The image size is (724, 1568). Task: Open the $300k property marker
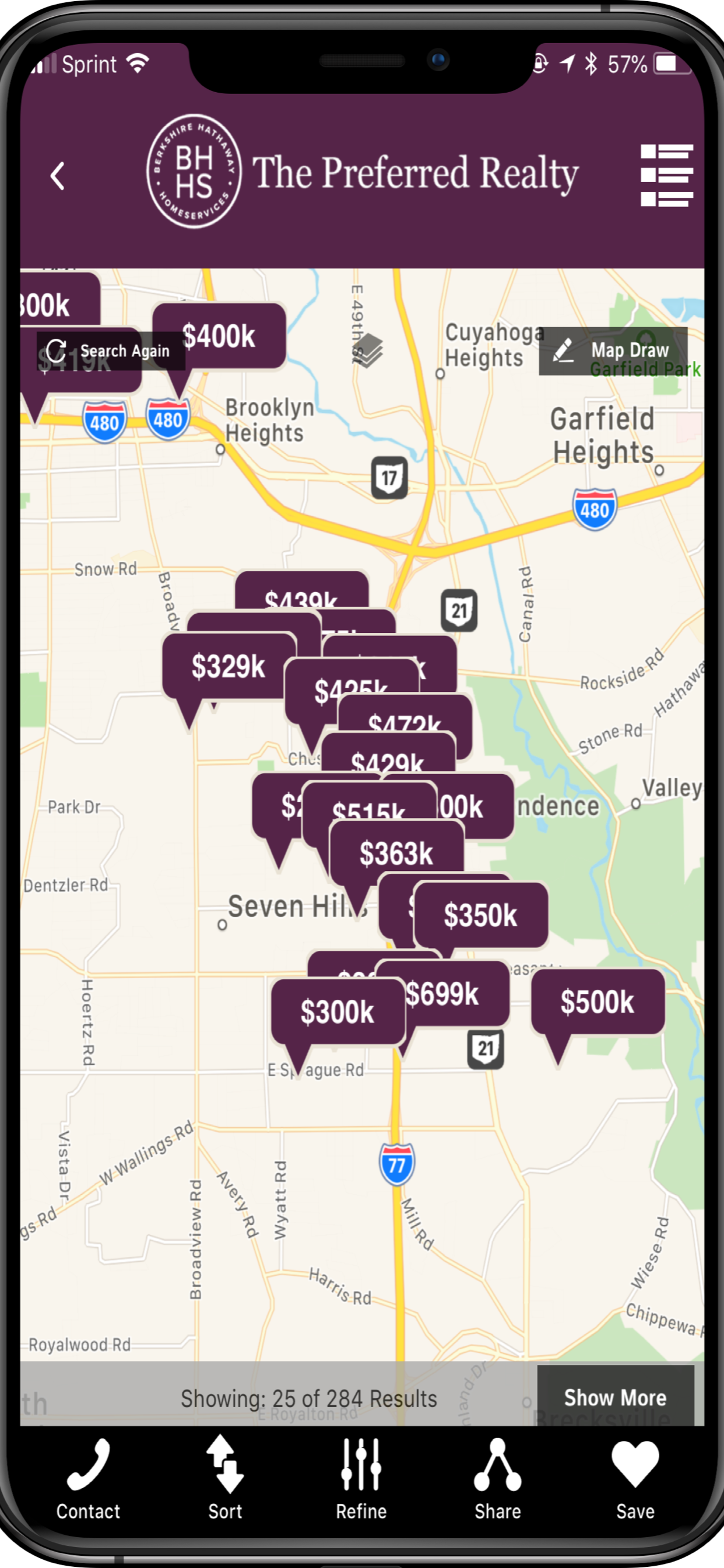336,1012
